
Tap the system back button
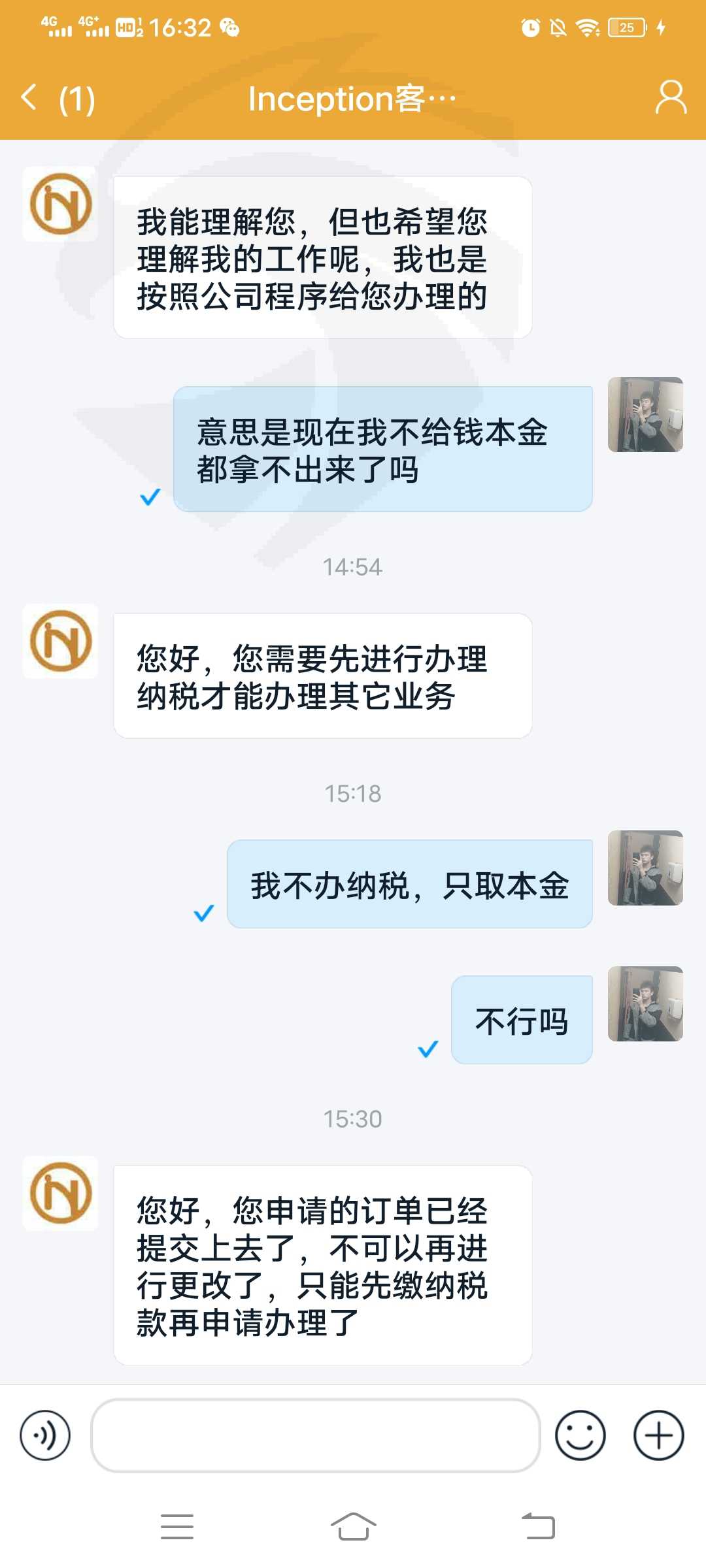538,1527
